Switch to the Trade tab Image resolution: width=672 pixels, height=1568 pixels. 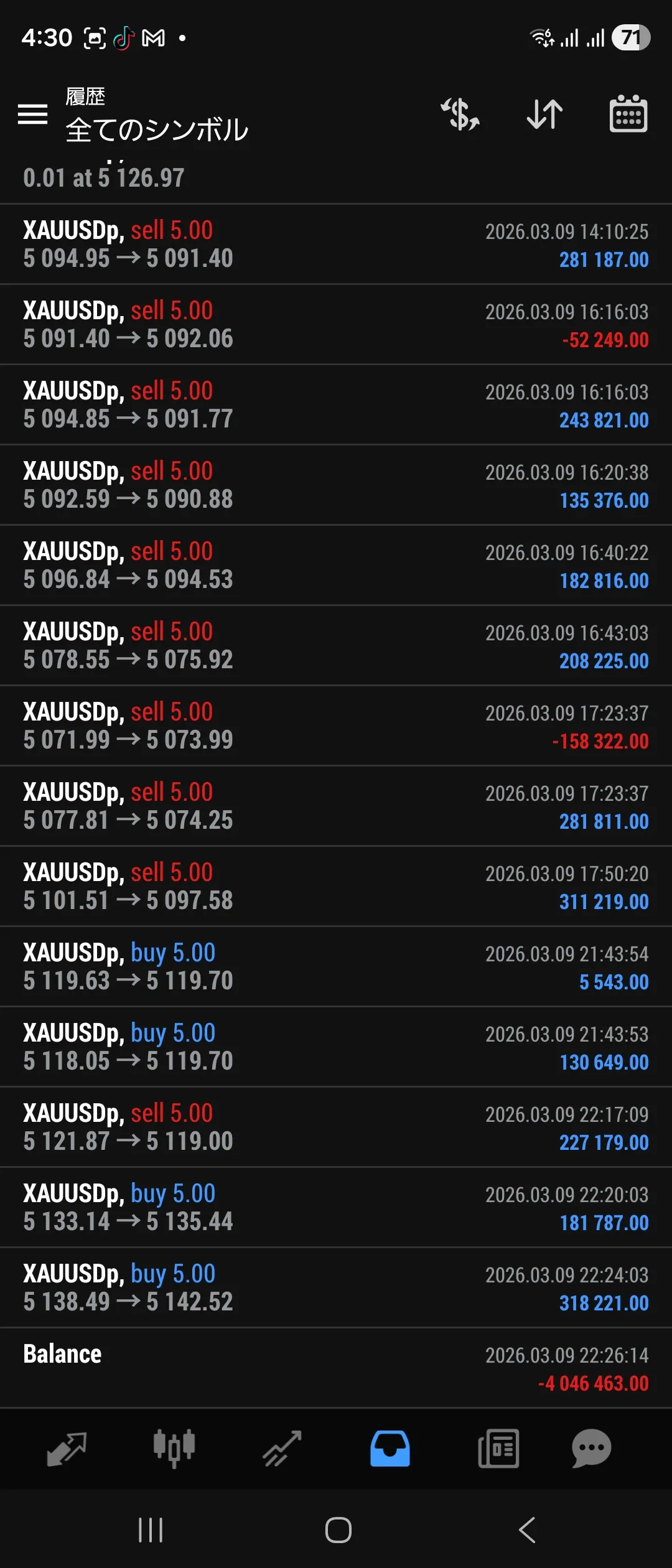(282, 1449)
